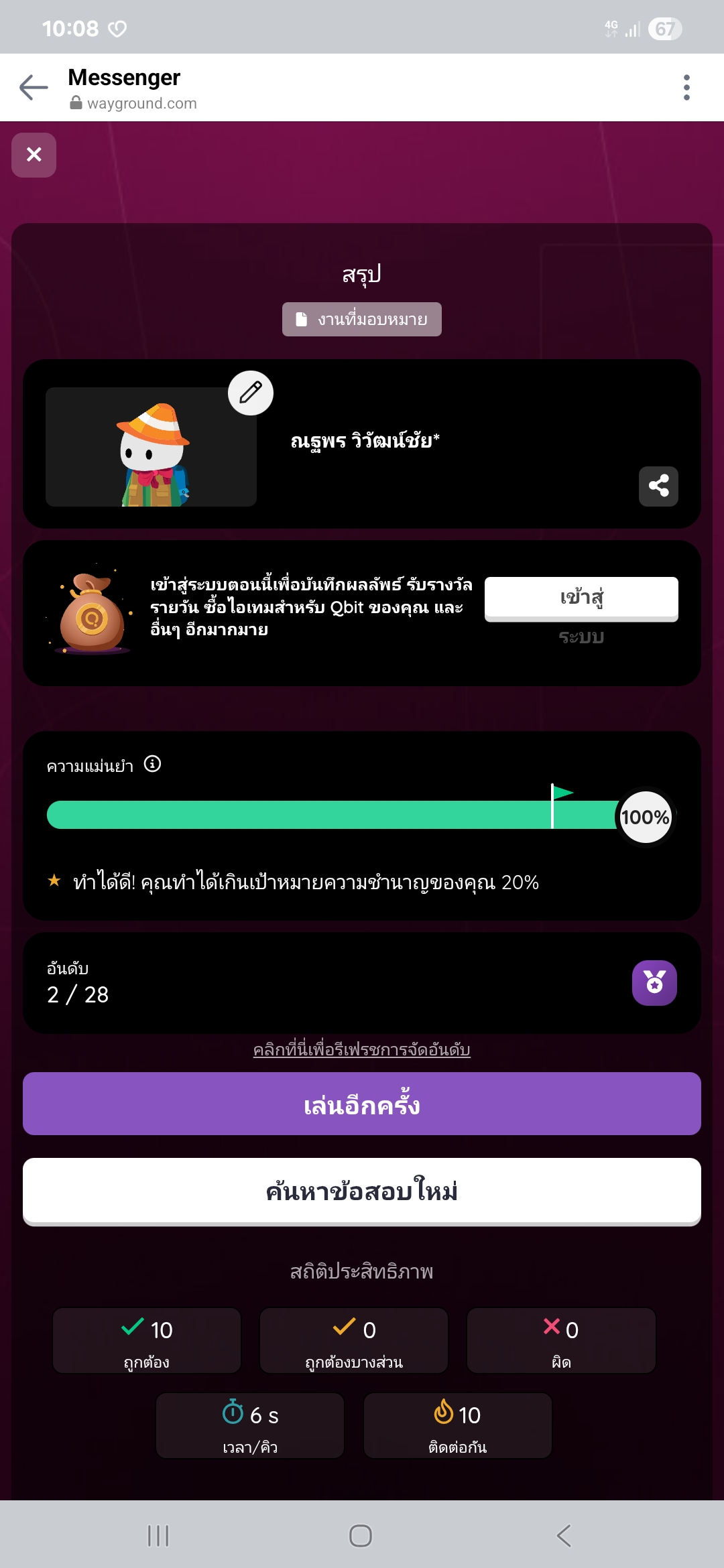Go back using the browser back arrow
The image size is (724, 1568).
(x=34, y=87)
